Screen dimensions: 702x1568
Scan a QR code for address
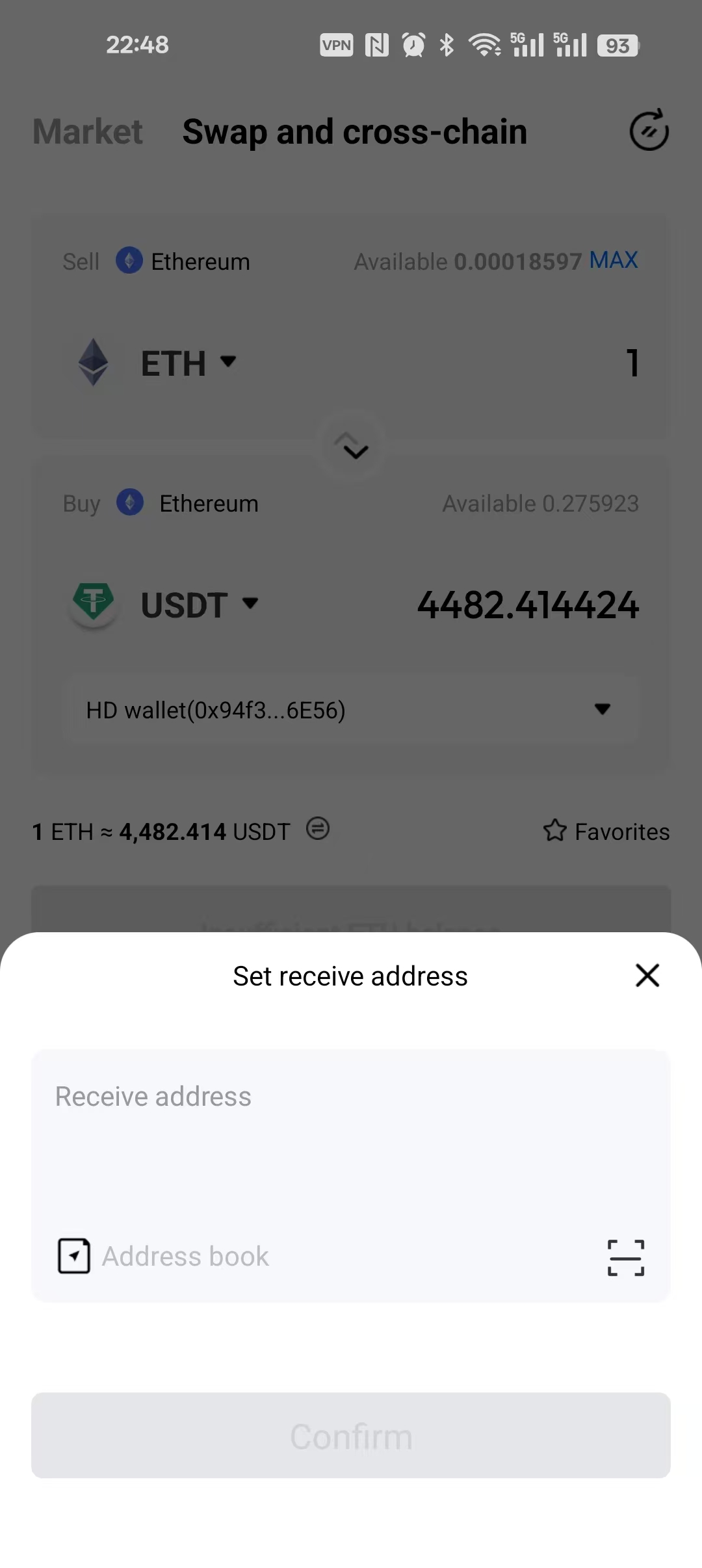coord(625,1257)
